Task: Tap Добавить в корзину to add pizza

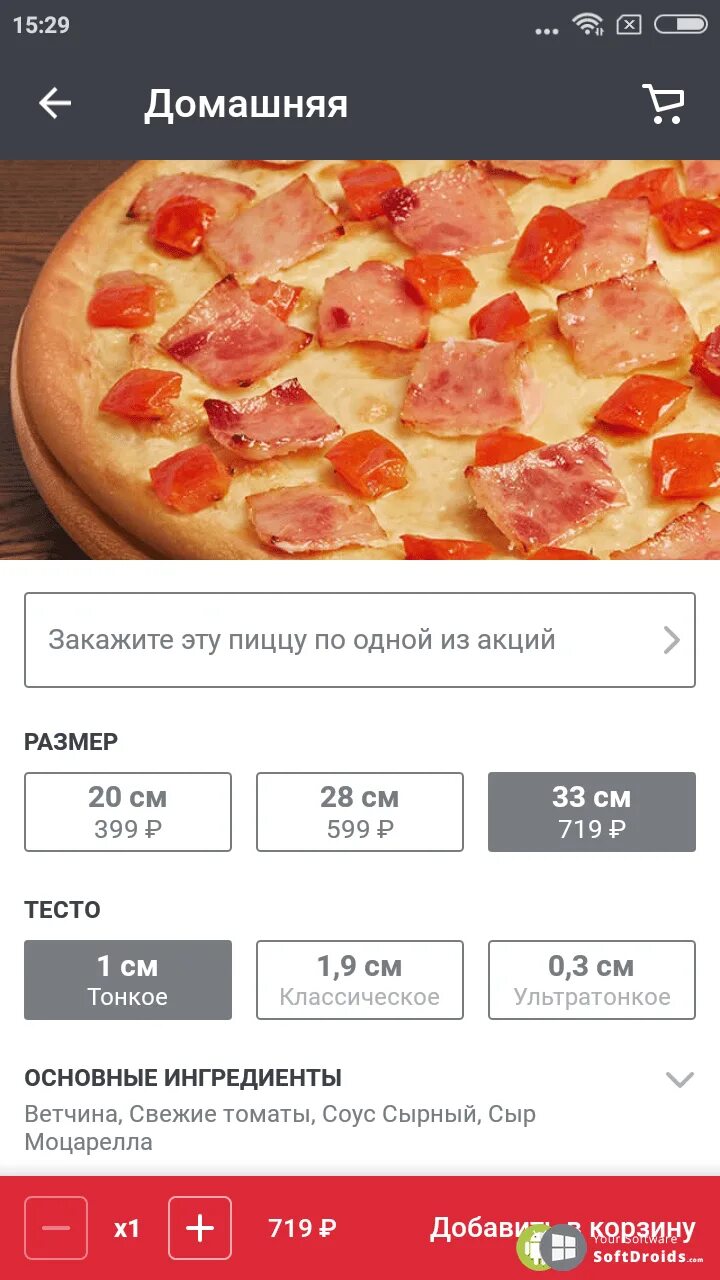Action: coord(480,1228)
